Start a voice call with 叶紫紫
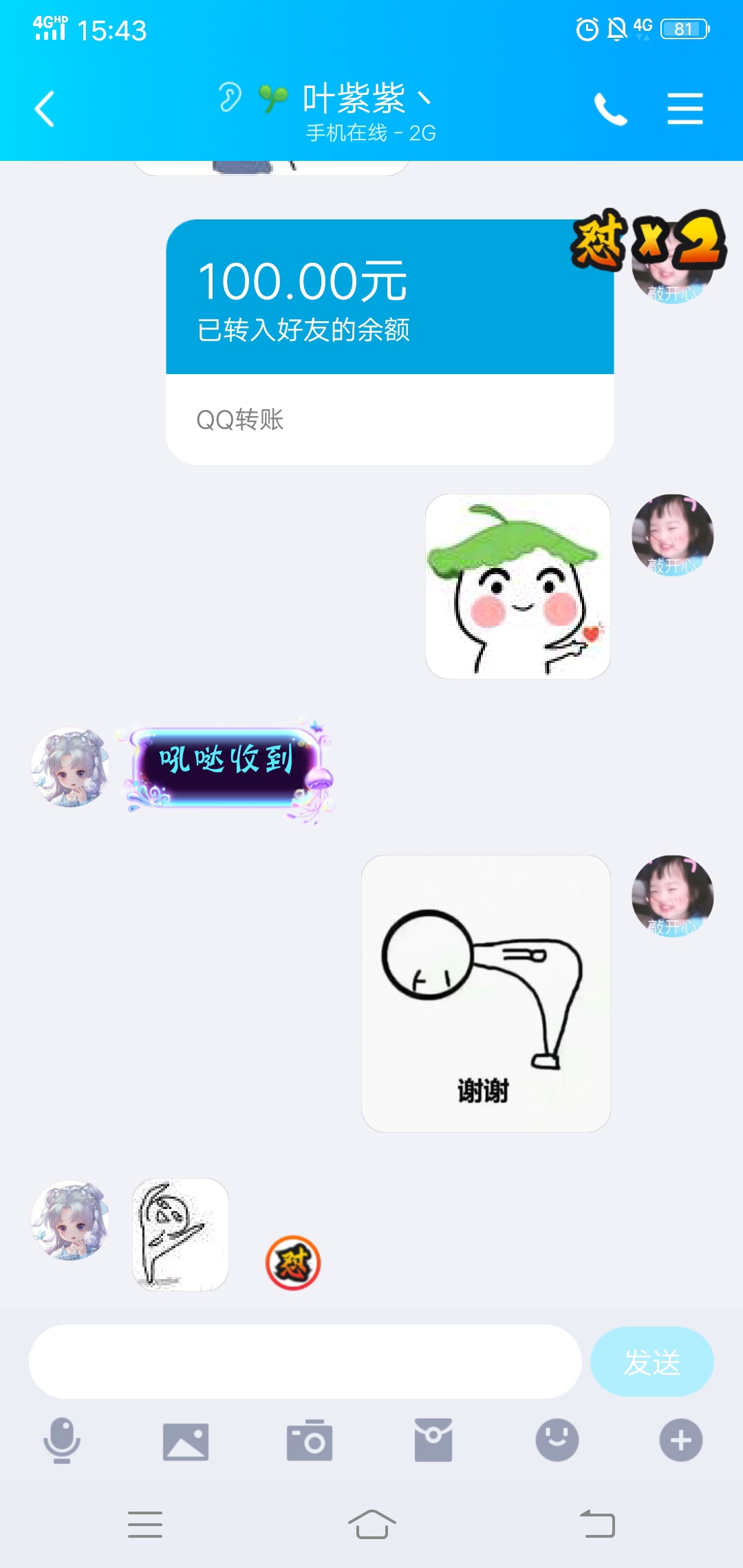 click(x=610, y=109)
